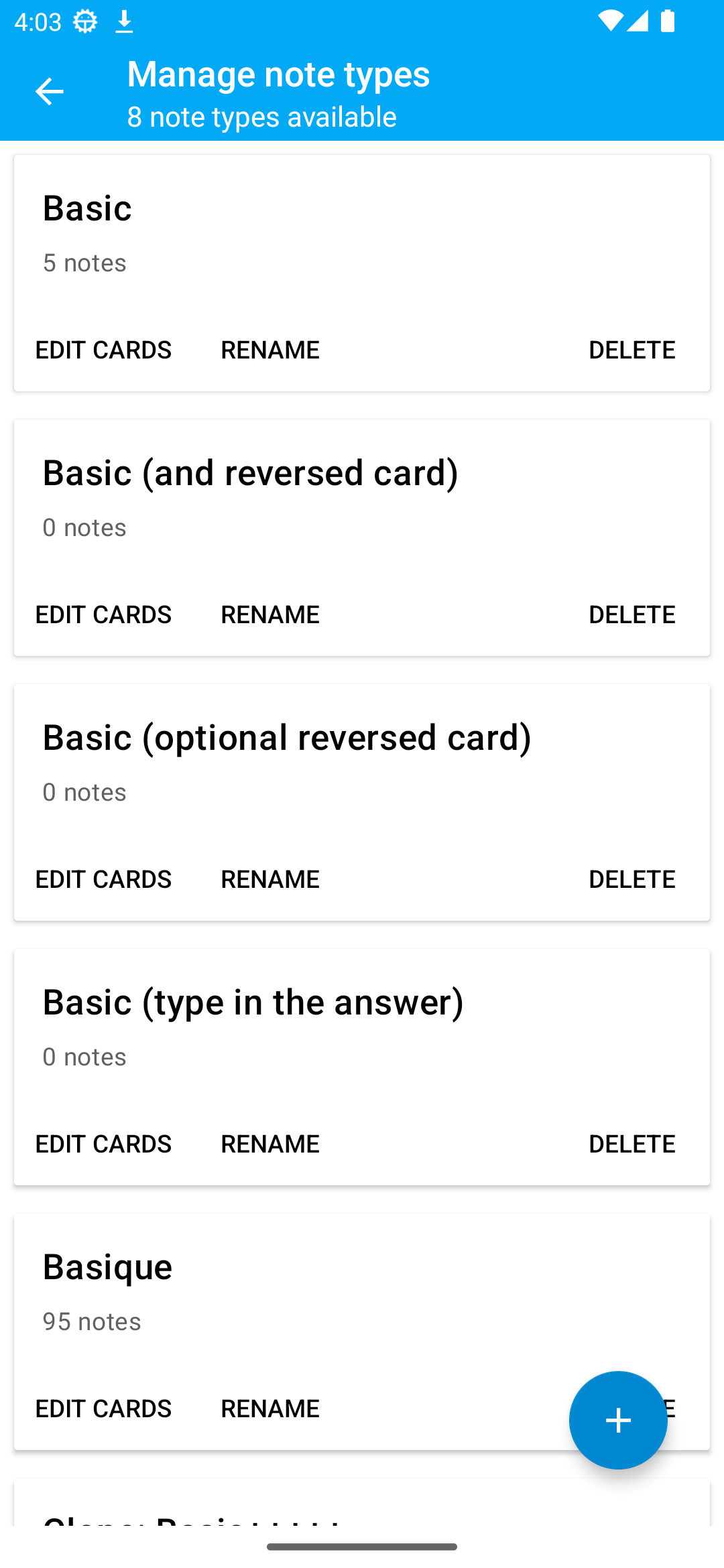Rename the Basic note type

click(x=270, y=350)
